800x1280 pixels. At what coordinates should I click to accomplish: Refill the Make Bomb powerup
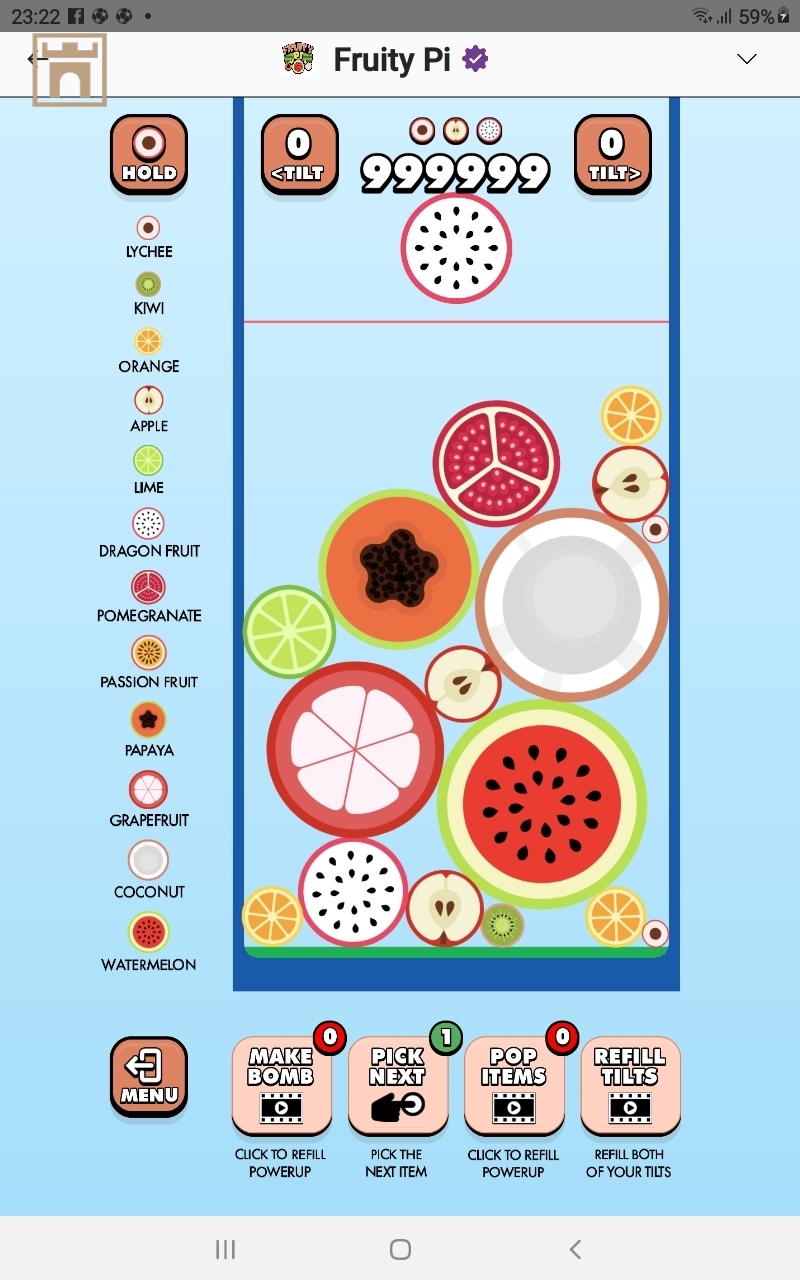(x=281, y=1086)
